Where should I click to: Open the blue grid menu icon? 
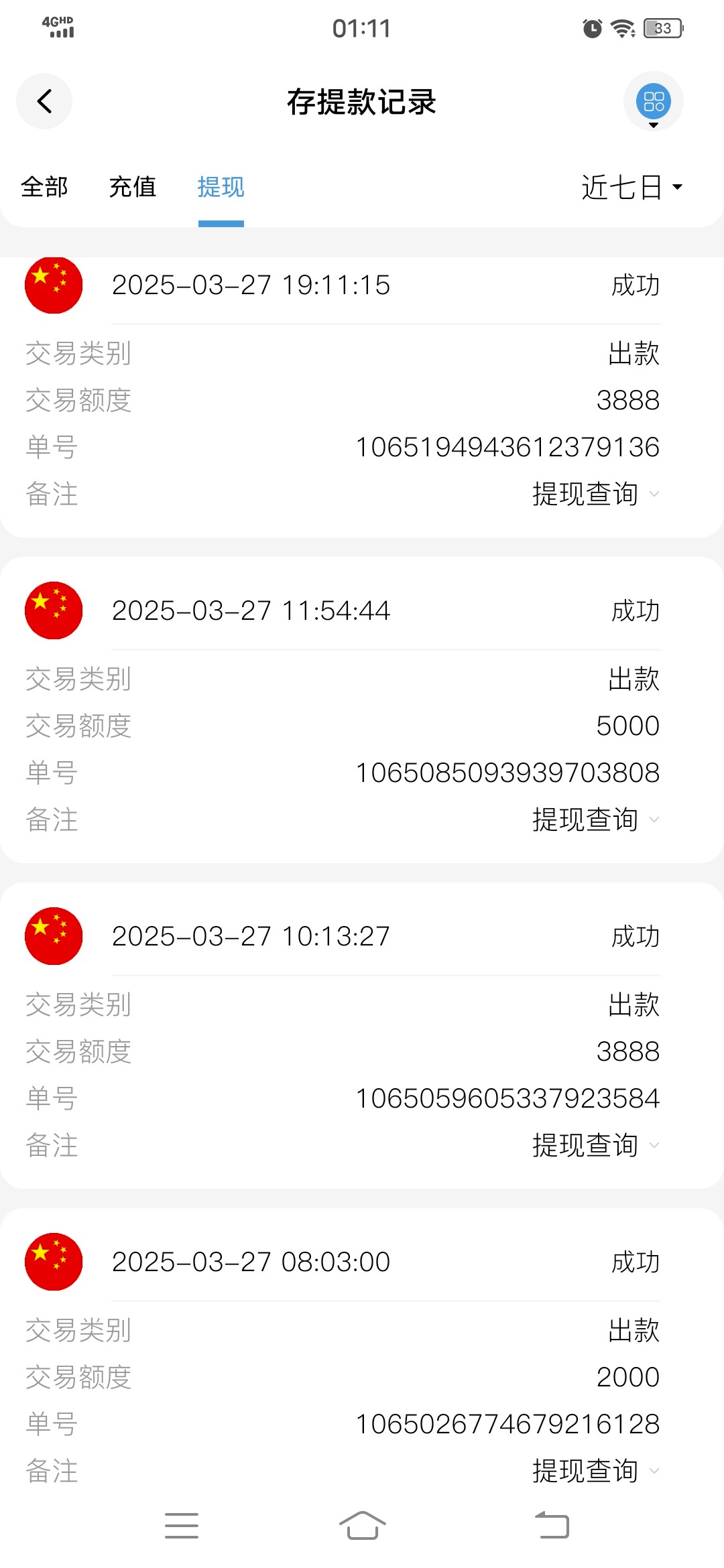click(x=653, y=102)
